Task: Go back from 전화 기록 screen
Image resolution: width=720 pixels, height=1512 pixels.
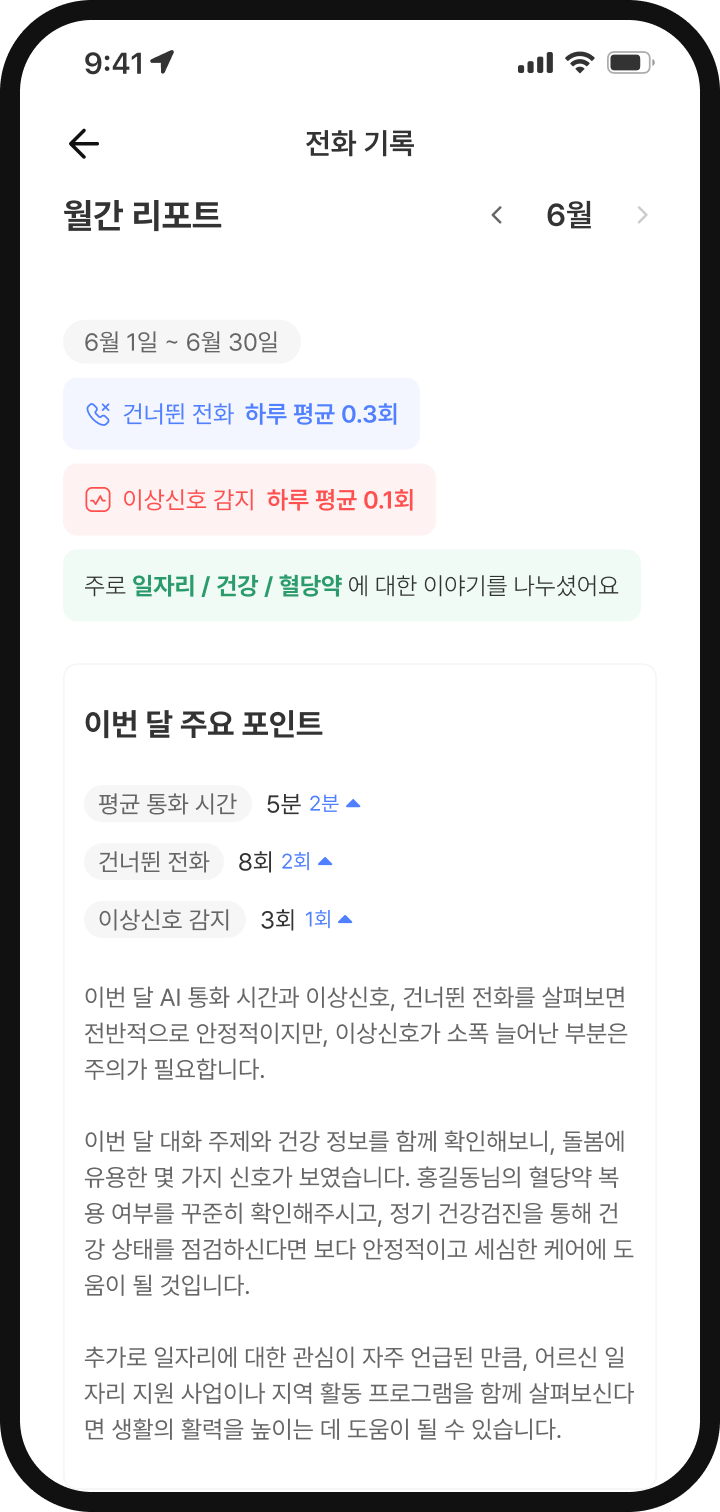Action: 84,144
